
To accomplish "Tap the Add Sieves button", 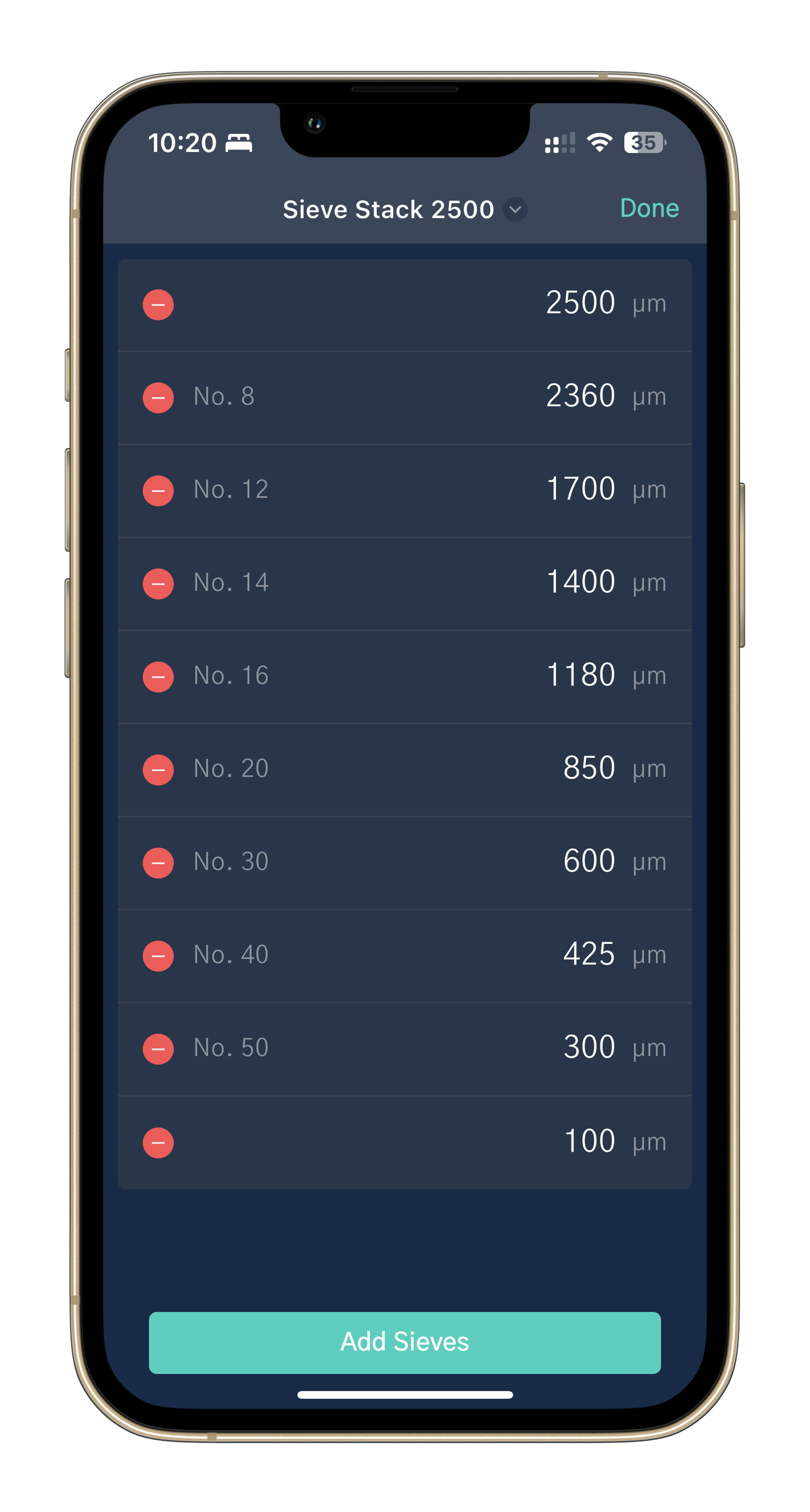I will tap(404, 1342).
